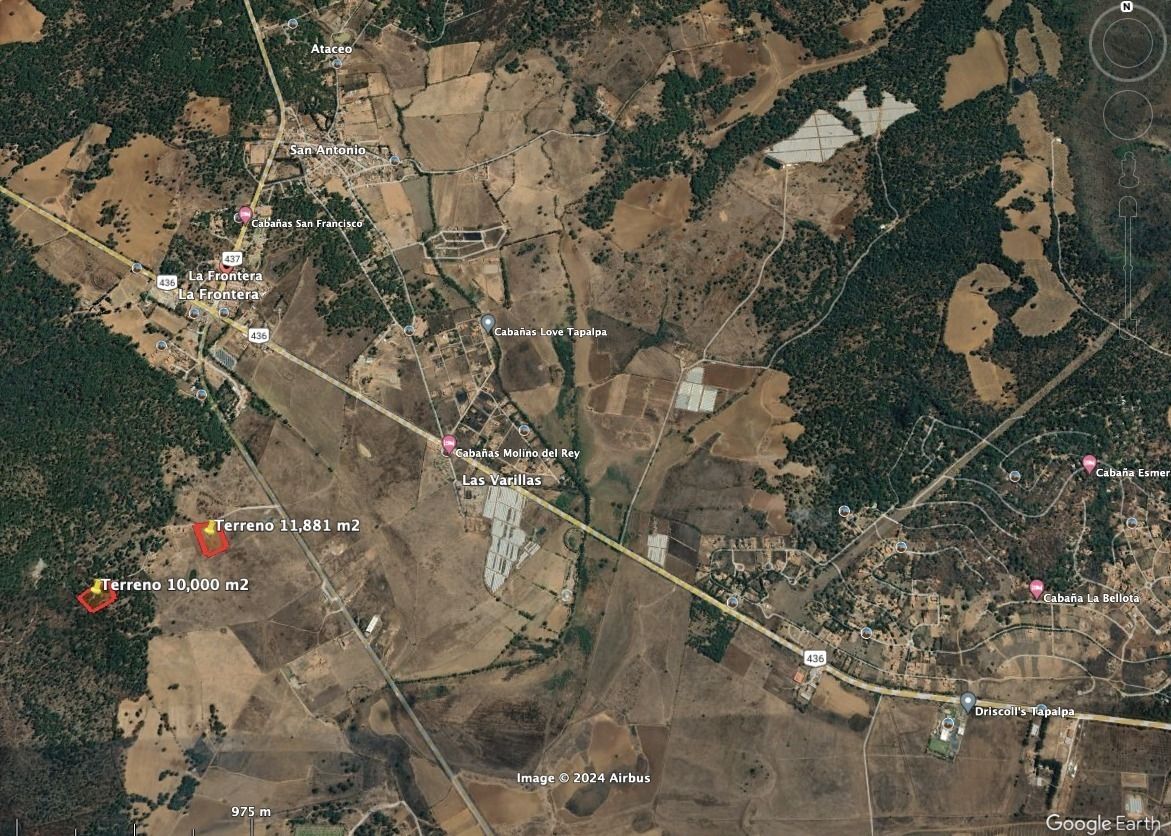The height and width of the screenshot is (836, 1171).
Task: Open the Cabañas Love Tapalpa pin
Action: coord(487,323)
